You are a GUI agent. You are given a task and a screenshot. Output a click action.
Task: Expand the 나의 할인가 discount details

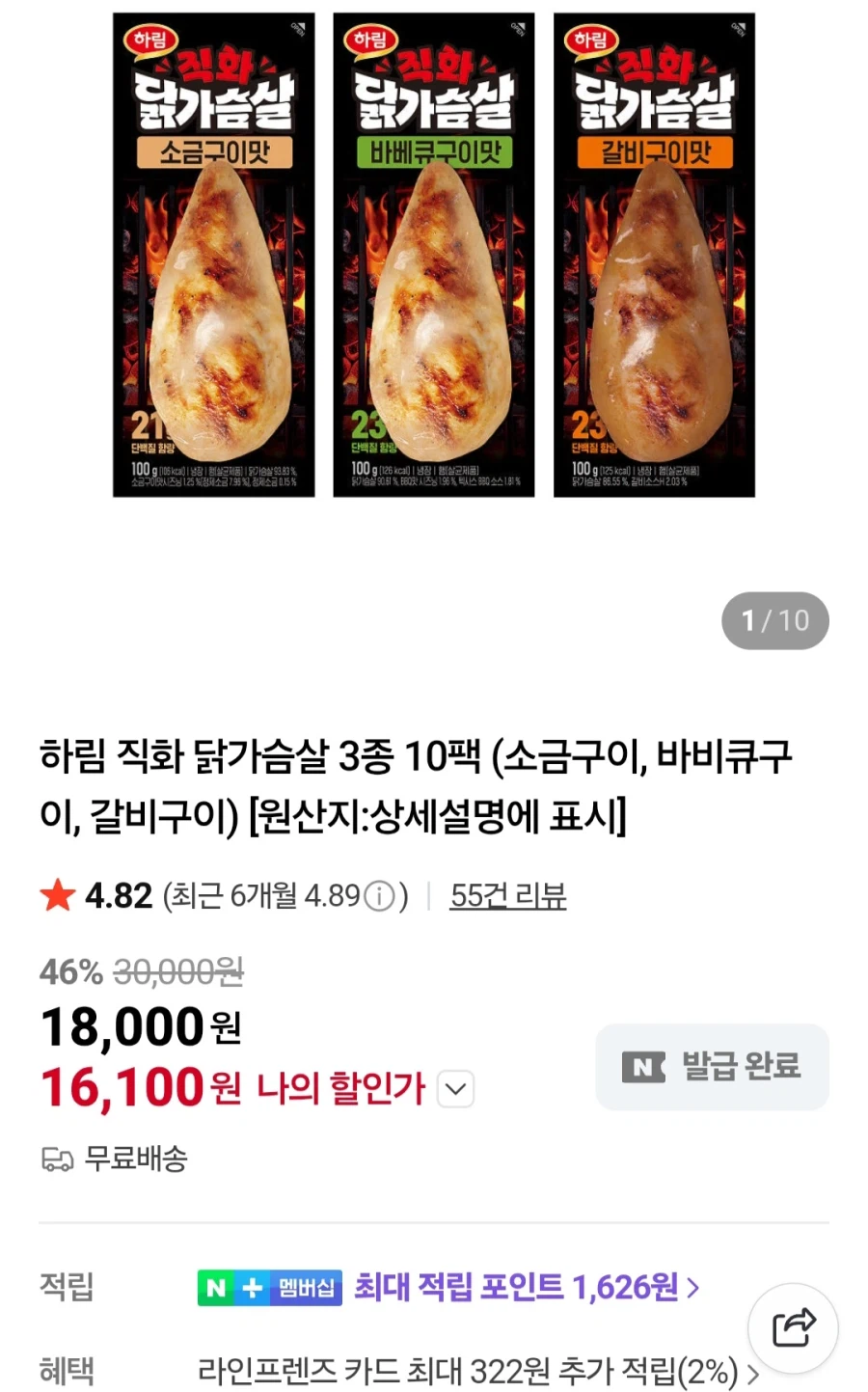click(454, 1088)
